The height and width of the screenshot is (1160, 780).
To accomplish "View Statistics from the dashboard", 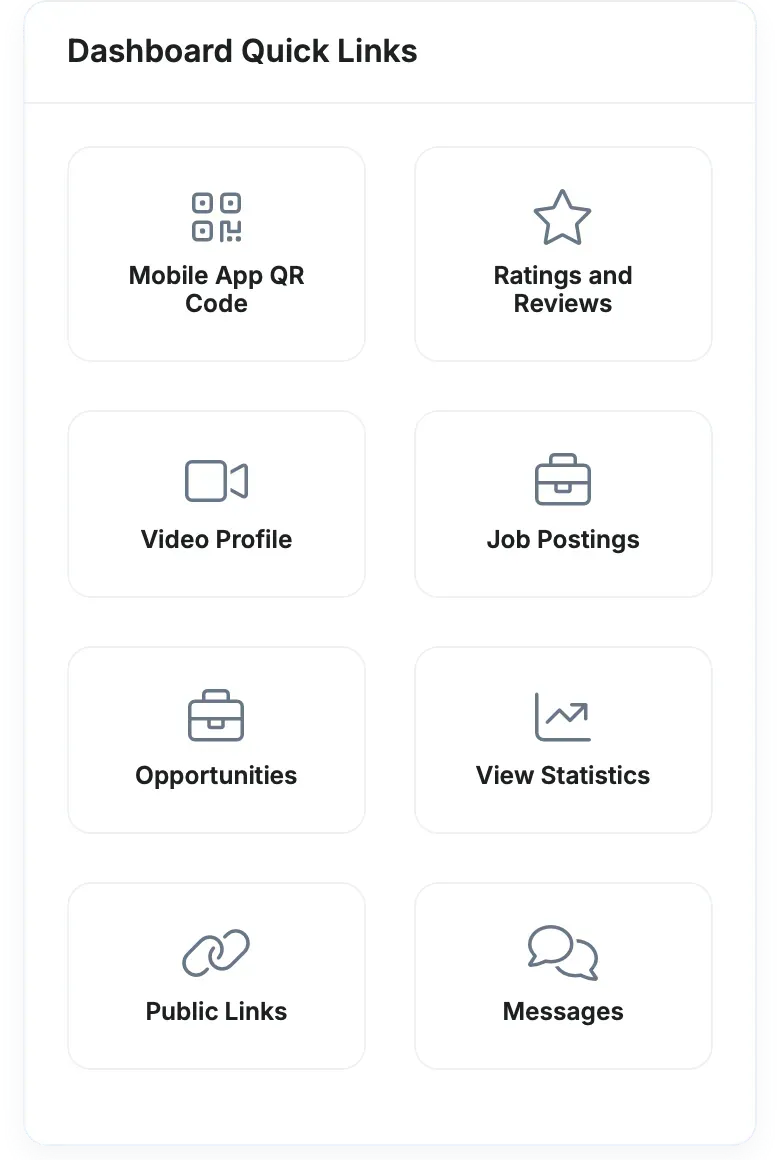I will point(563,739).
